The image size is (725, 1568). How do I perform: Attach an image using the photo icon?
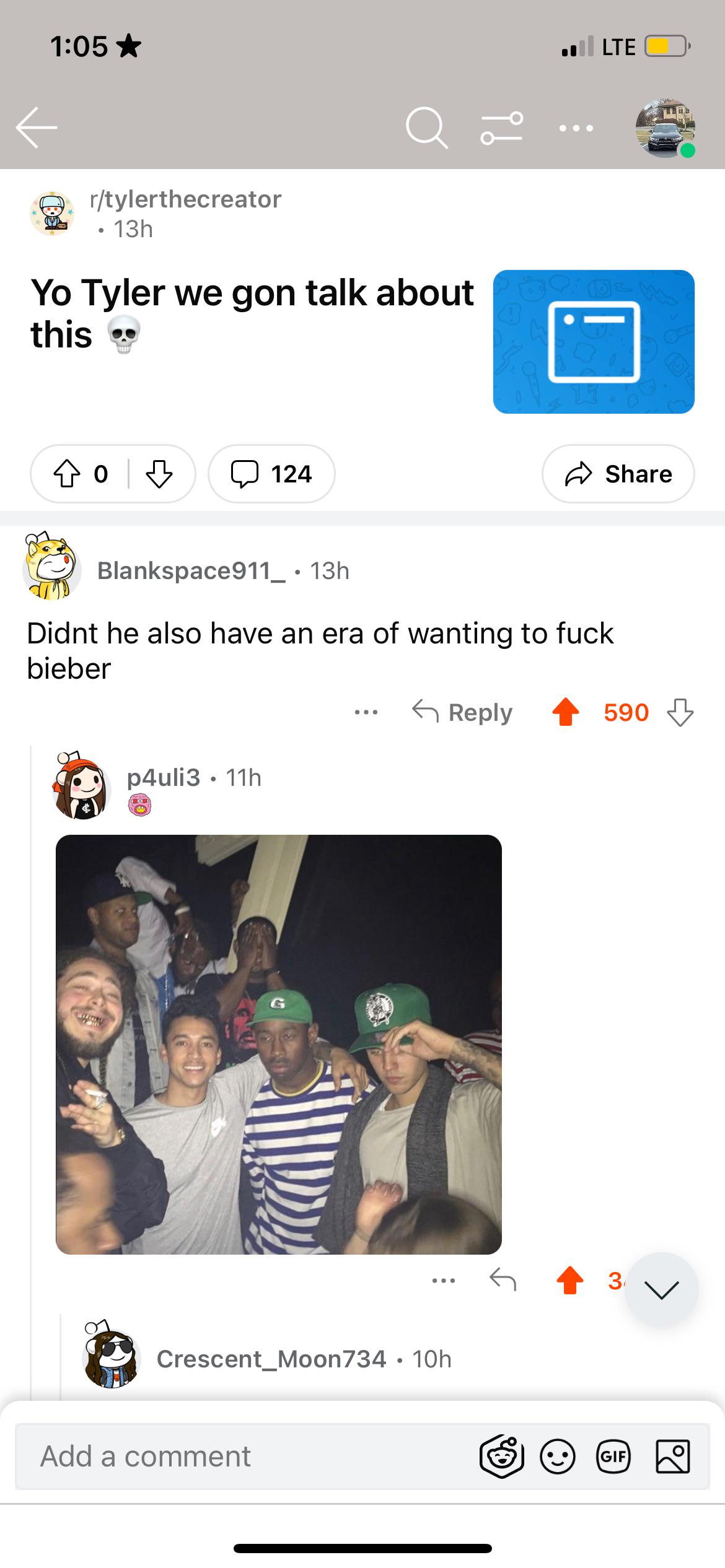coord(674,1456)
